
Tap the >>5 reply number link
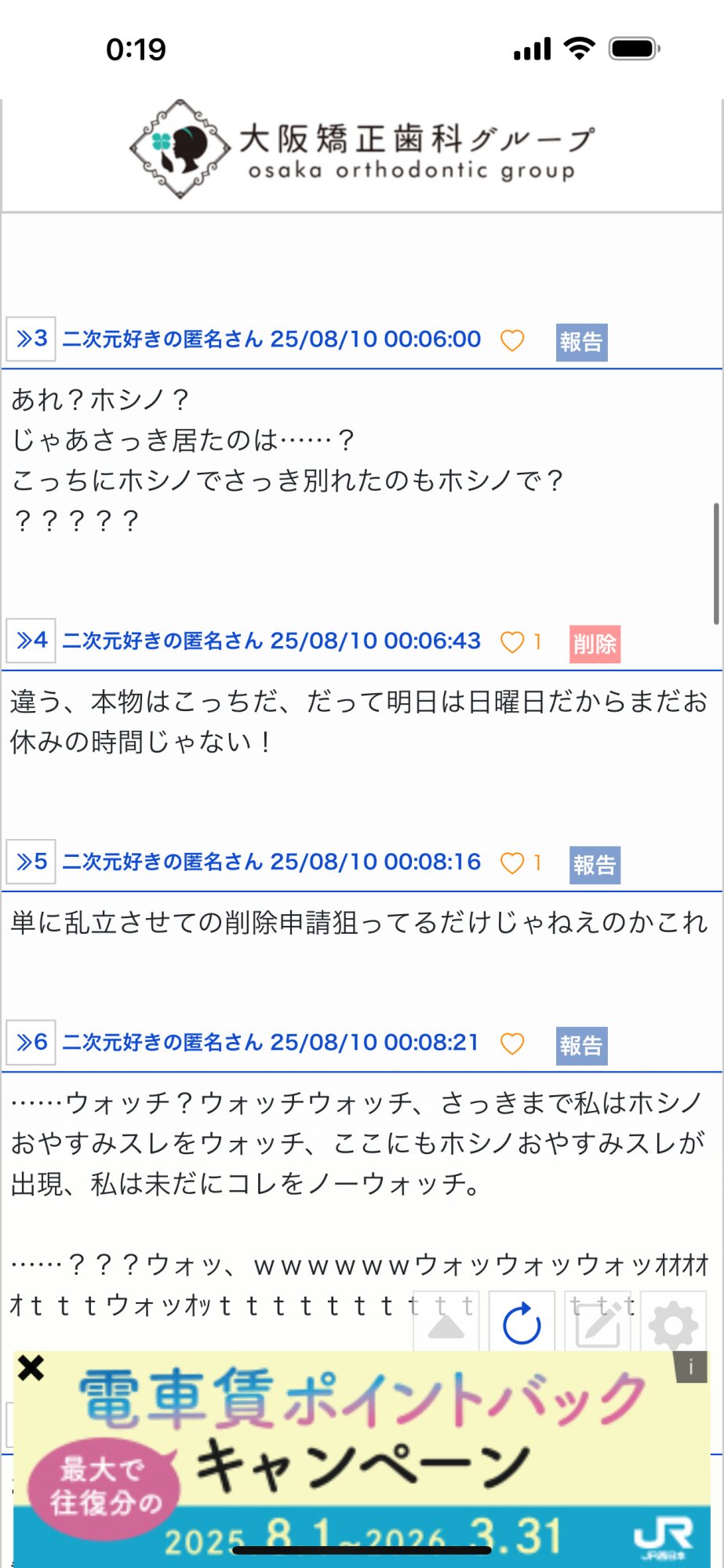(31, 862)
